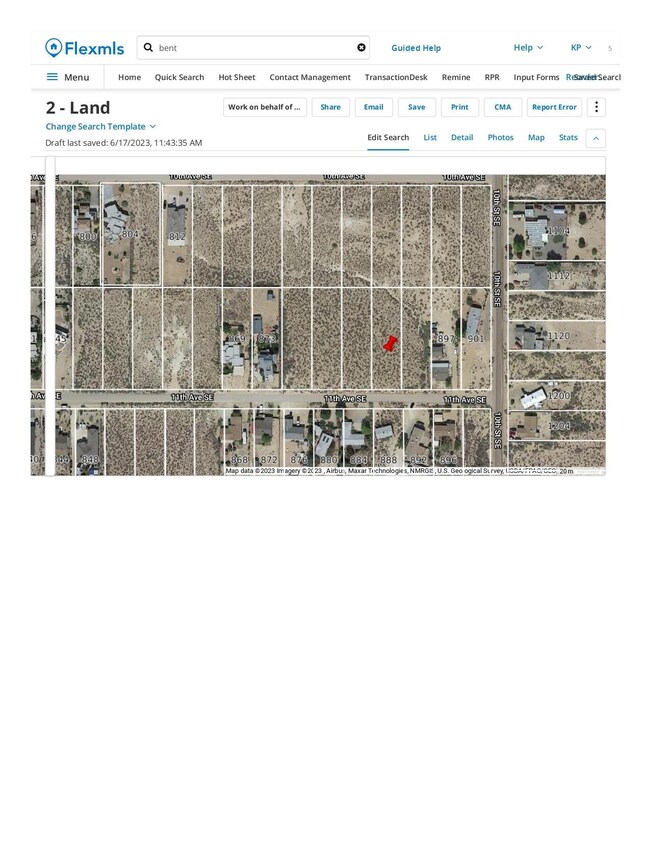Click the Share button
This screenshot has height=841, width=650.
[330, 107]
